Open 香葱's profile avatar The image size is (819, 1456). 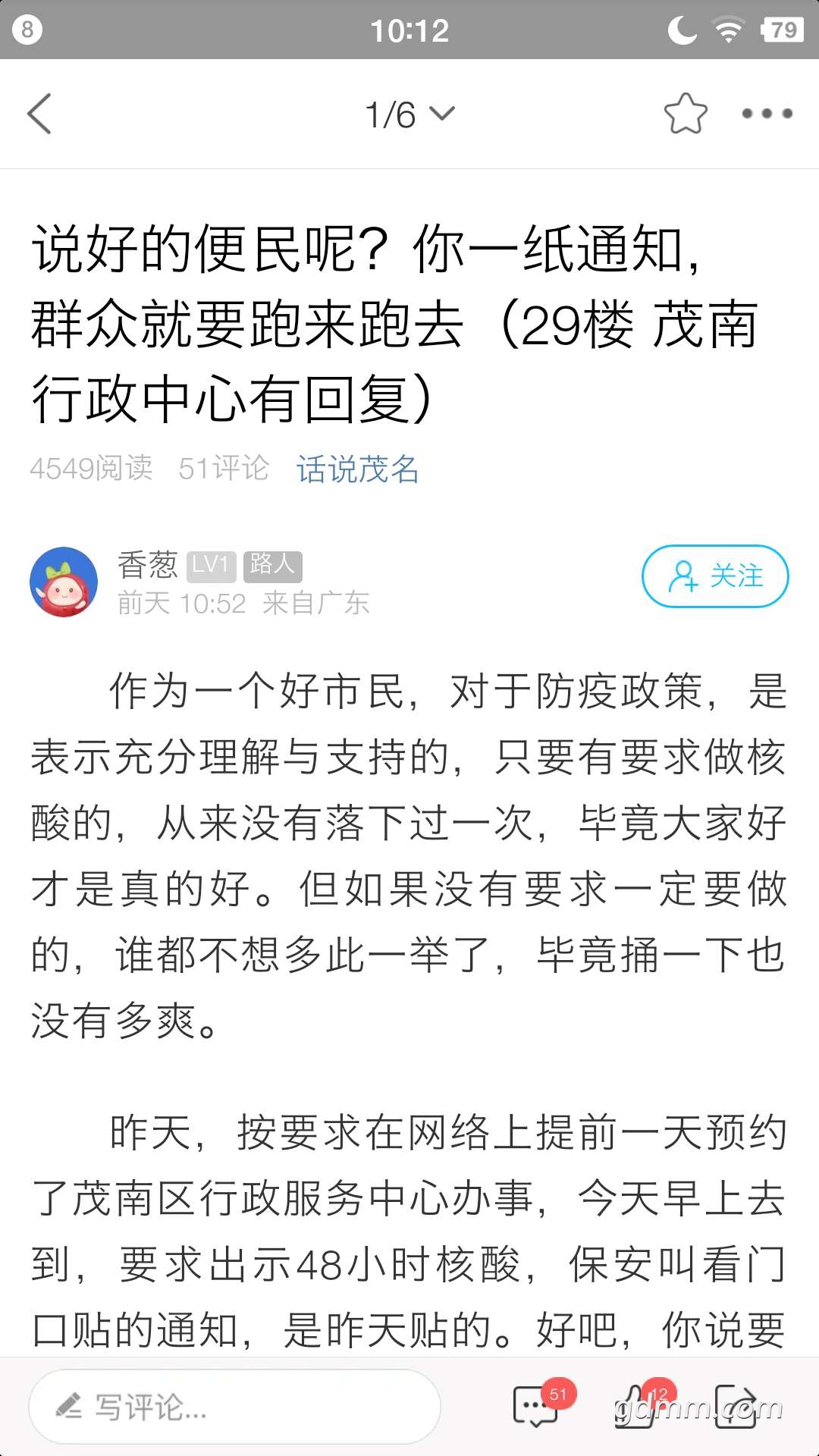click(64, 582)
